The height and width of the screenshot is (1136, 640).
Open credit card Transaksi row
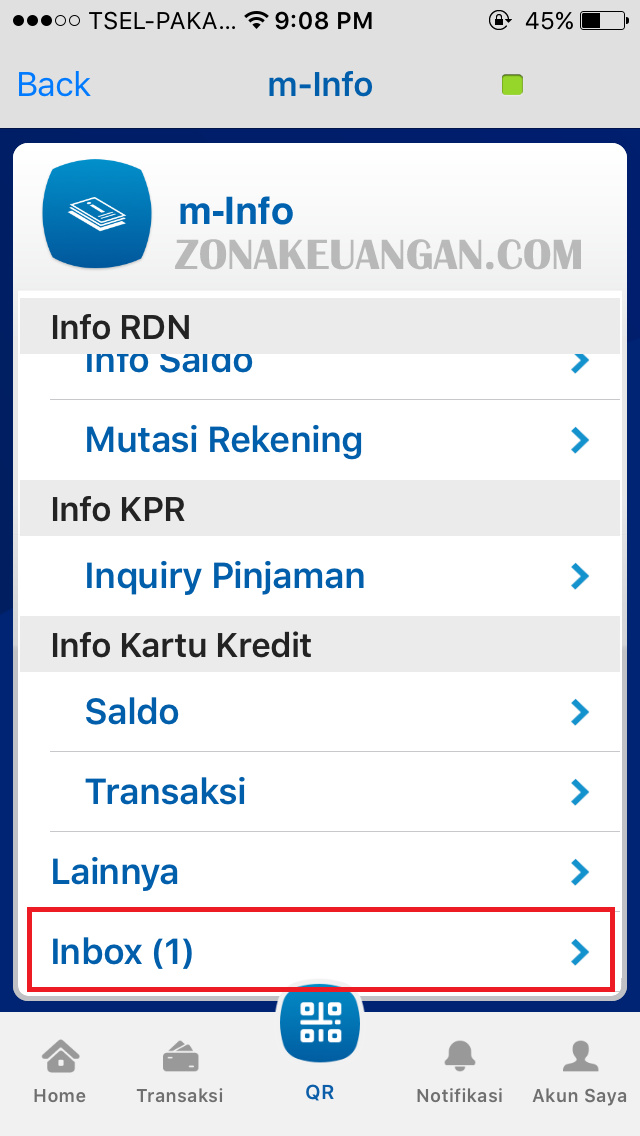click(320, 792)
